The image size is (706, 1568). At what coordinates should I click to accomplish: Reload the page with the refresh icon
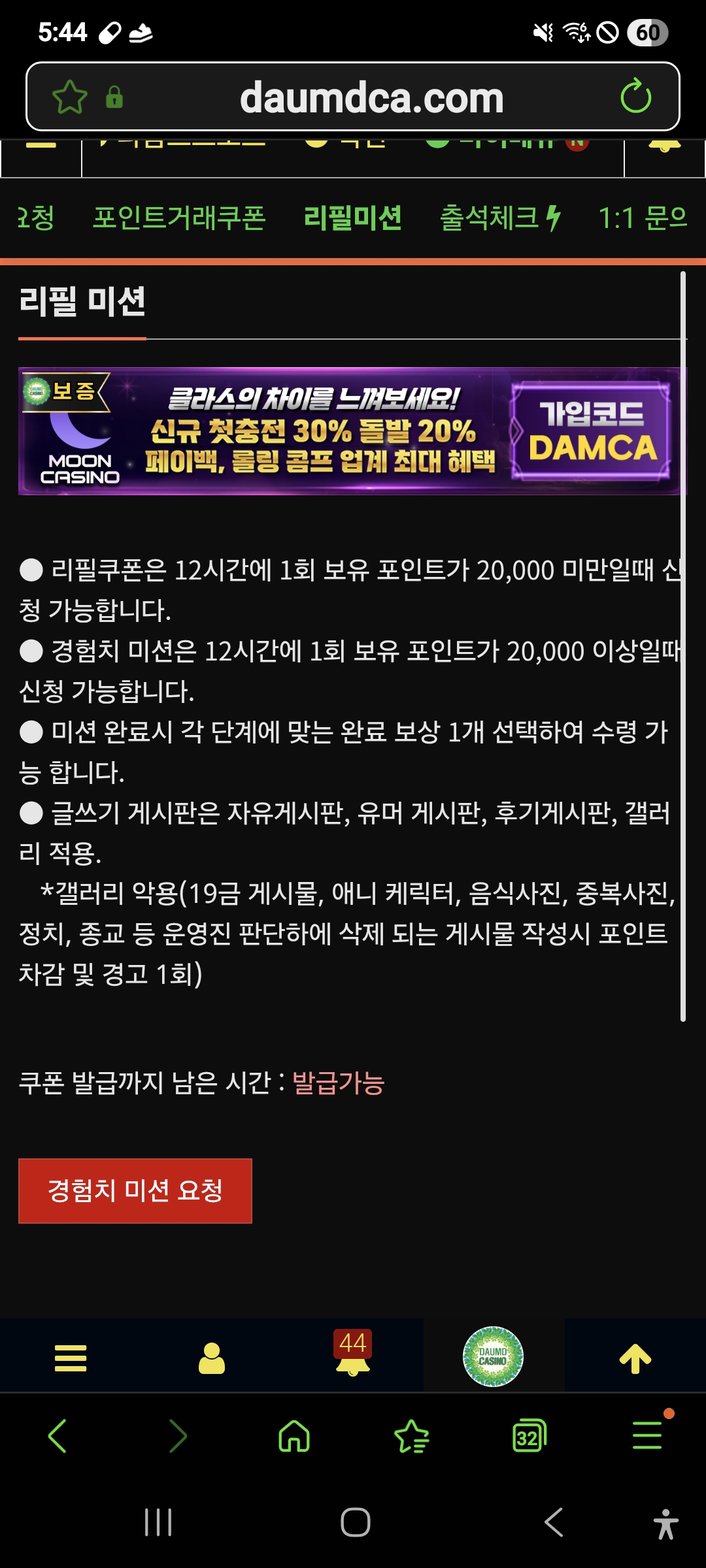coord(635,97)
